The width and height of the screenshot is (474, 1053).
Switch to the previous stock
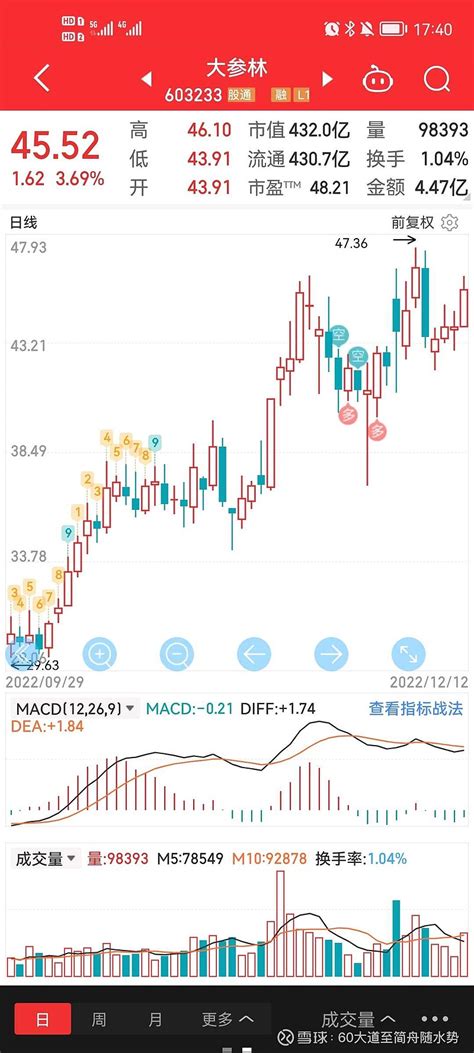pos(146,79)
